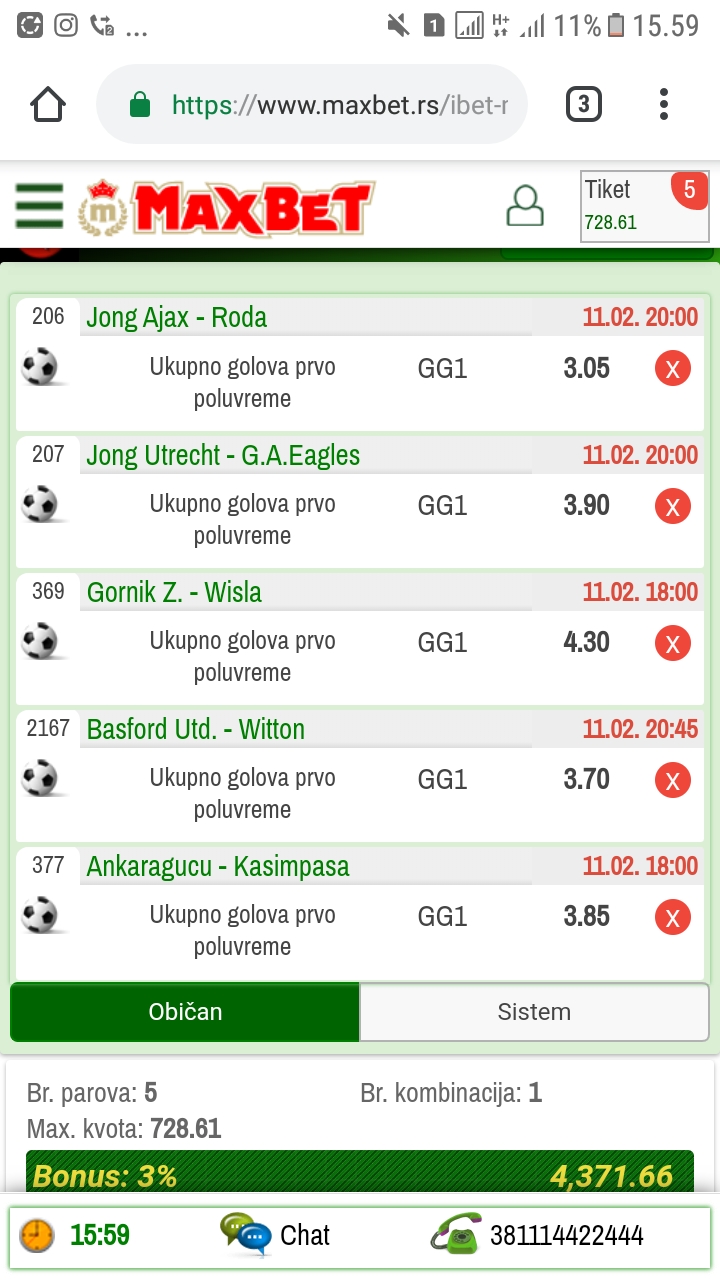Image resolution: width=720 pixels, height=1280 pixels.
Task: Remove Jong Utrecht - G.A.Eagles from ticket
Action: tap(672, 507)
